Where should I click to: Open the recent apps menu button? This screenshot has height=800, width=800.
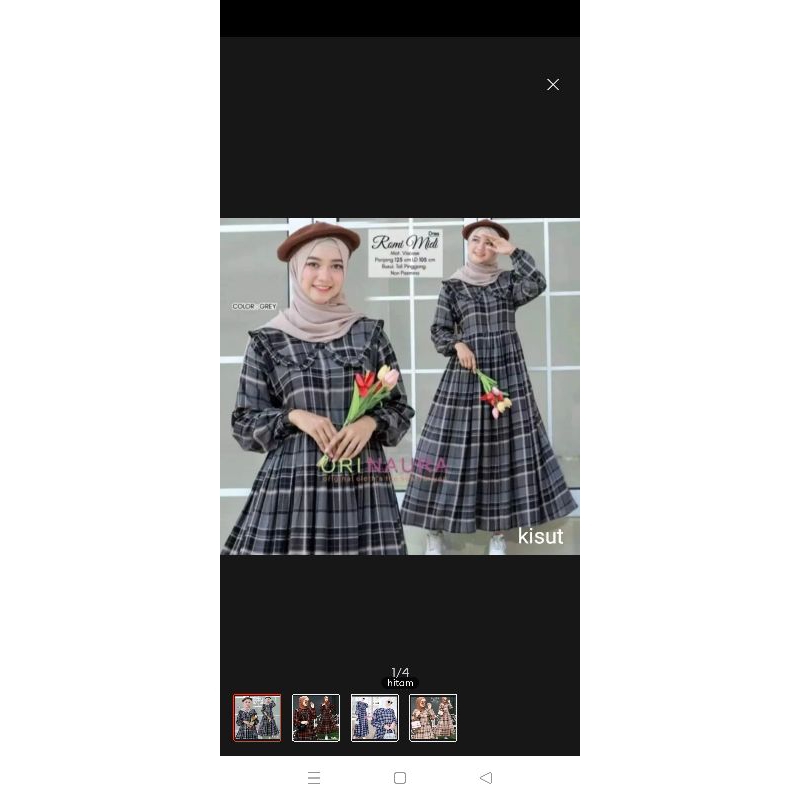point(314,777)
